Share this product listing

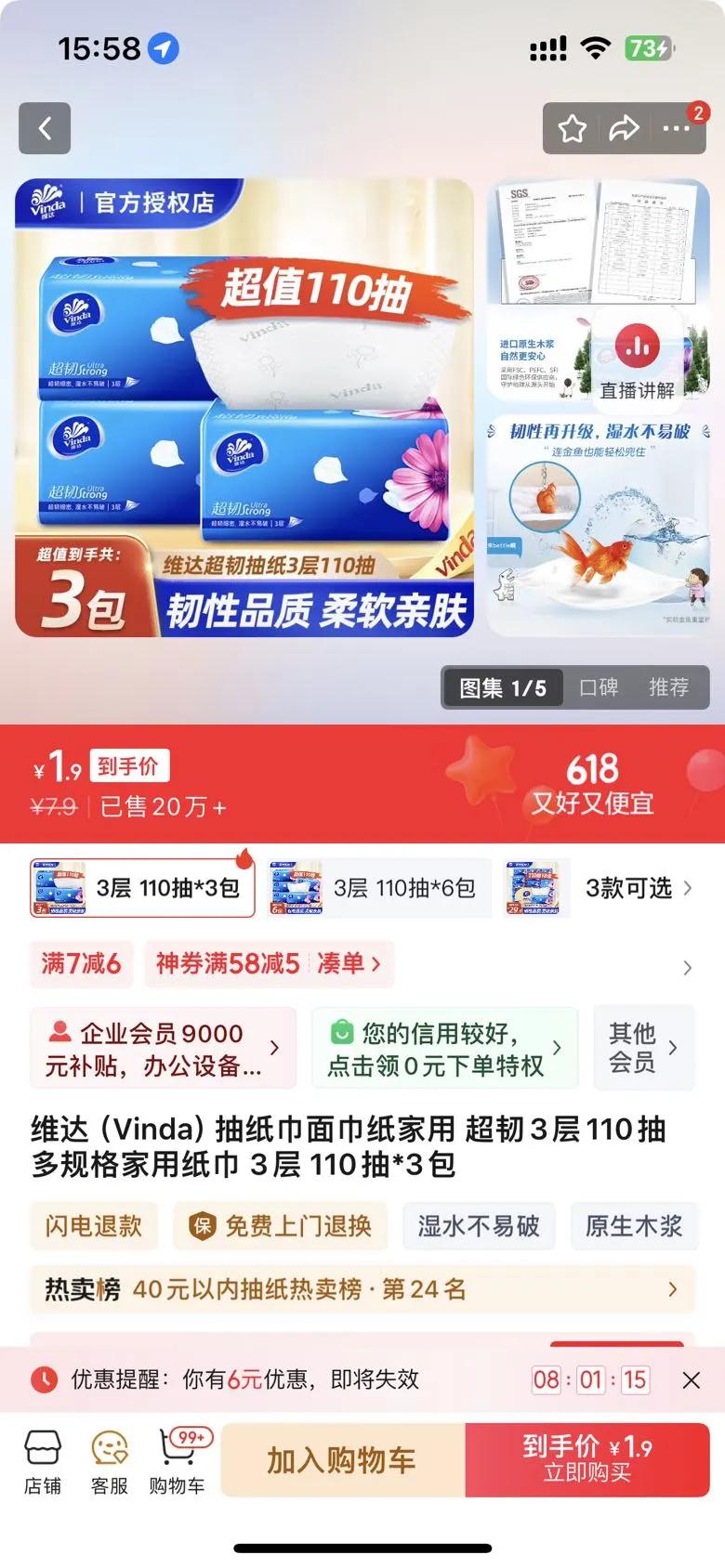(x=624, y=128)
